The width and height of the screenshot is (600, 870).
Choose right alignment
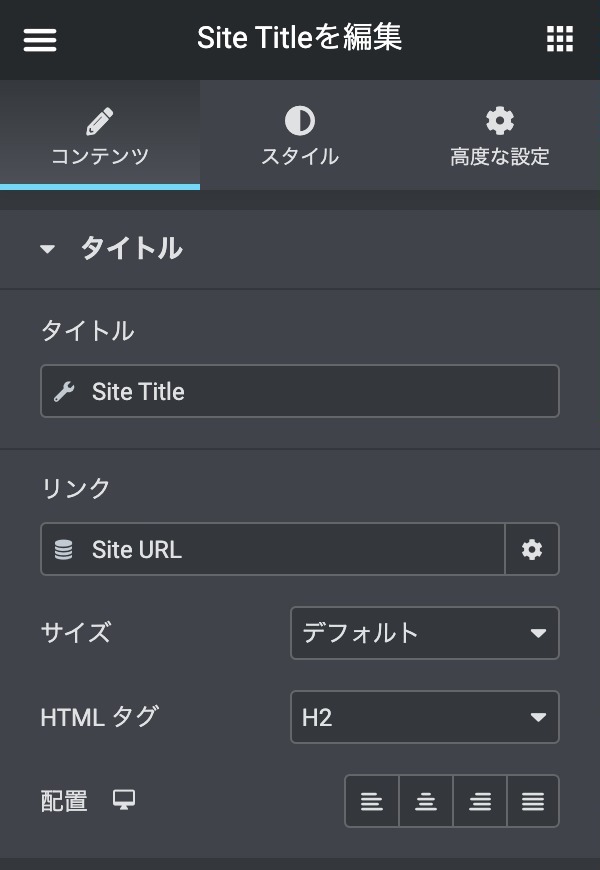point(480,801)
